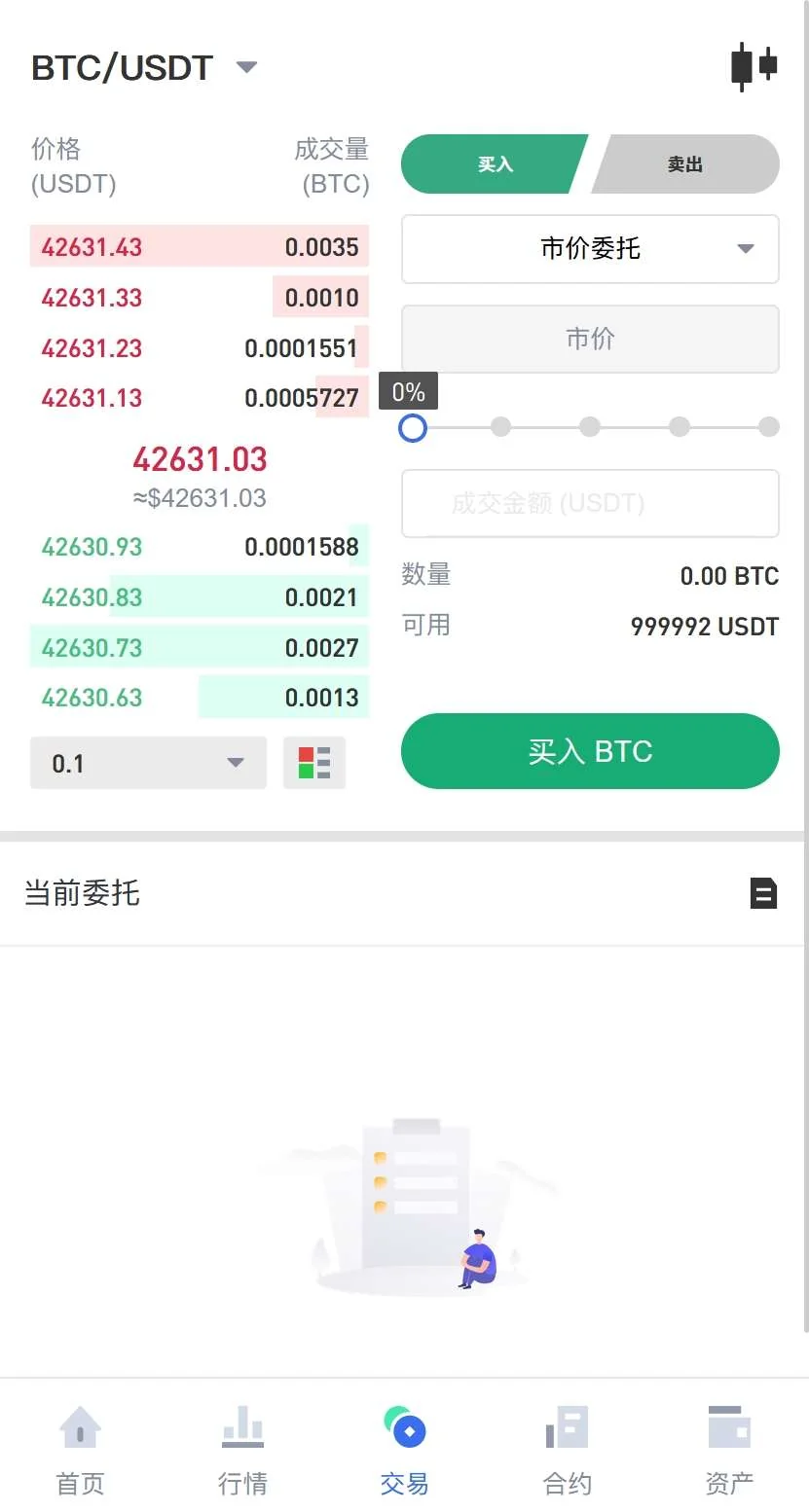Tap the green 买入 BTC button
The height and width of the screenshot is (1512, 809).
(590, 751)
